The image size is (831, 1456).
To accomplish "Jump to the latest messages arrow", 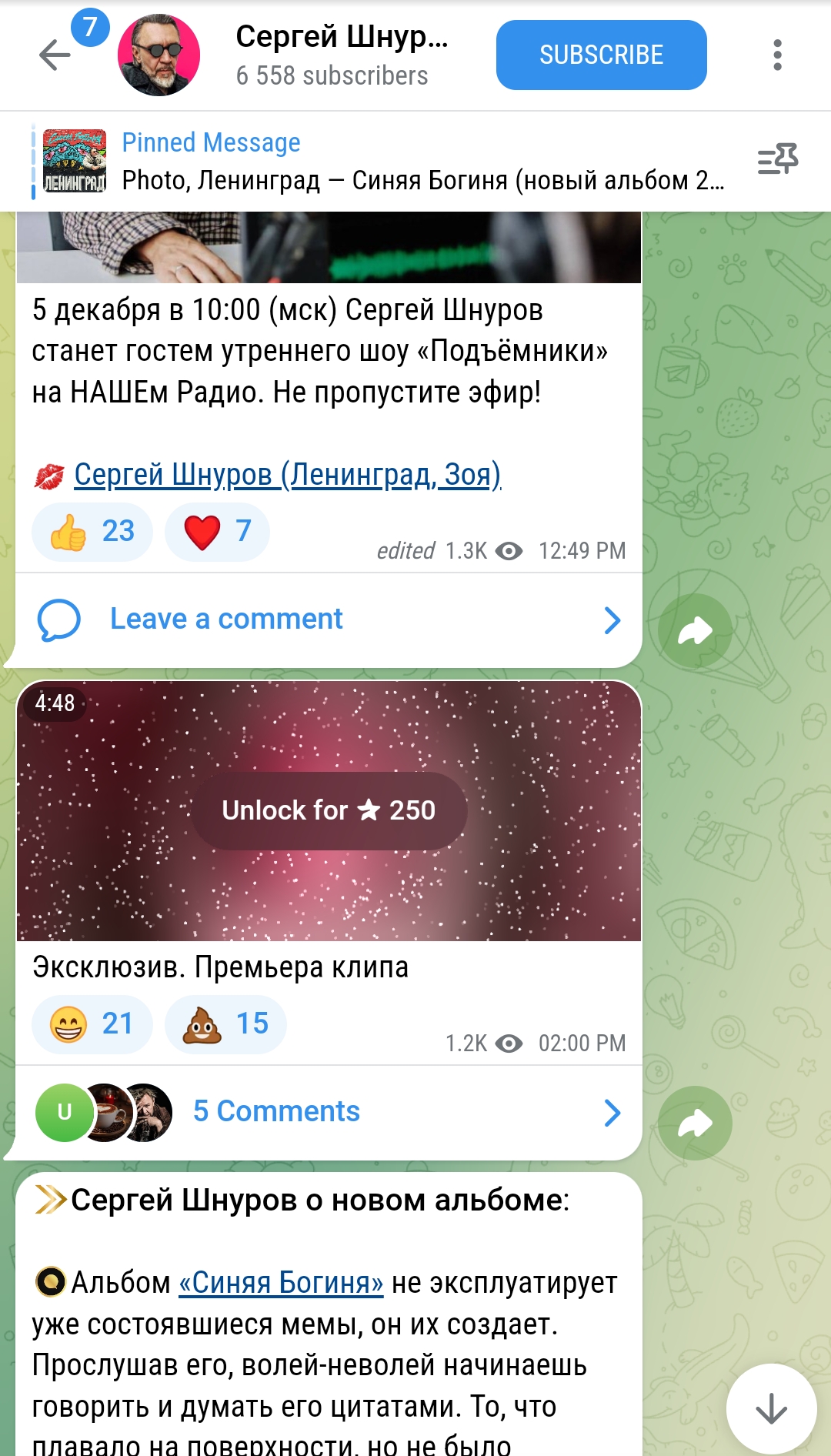I will coord(771,1409).
